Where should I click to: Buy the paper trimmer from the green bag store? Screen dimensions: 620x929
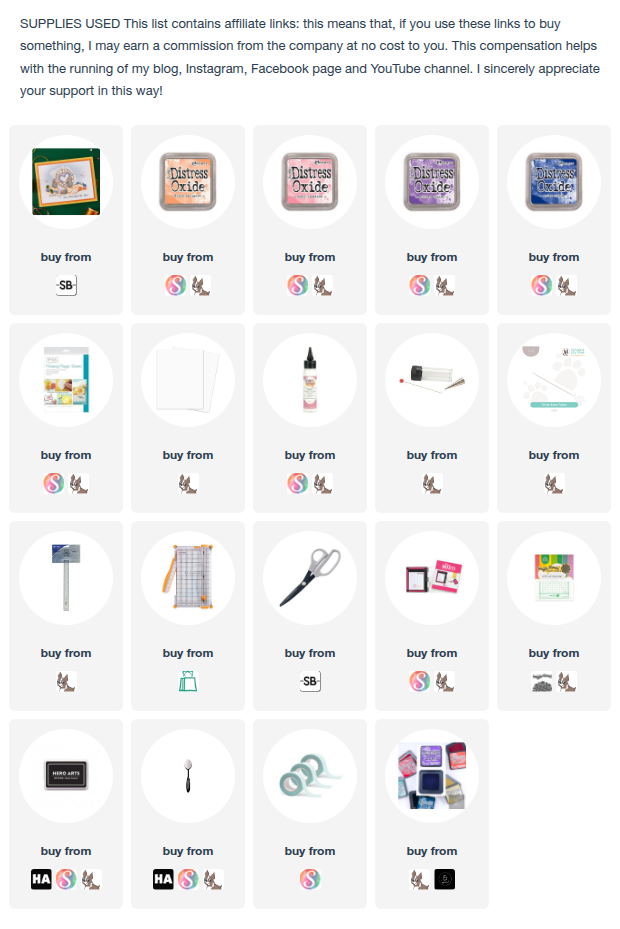point(188,682)
